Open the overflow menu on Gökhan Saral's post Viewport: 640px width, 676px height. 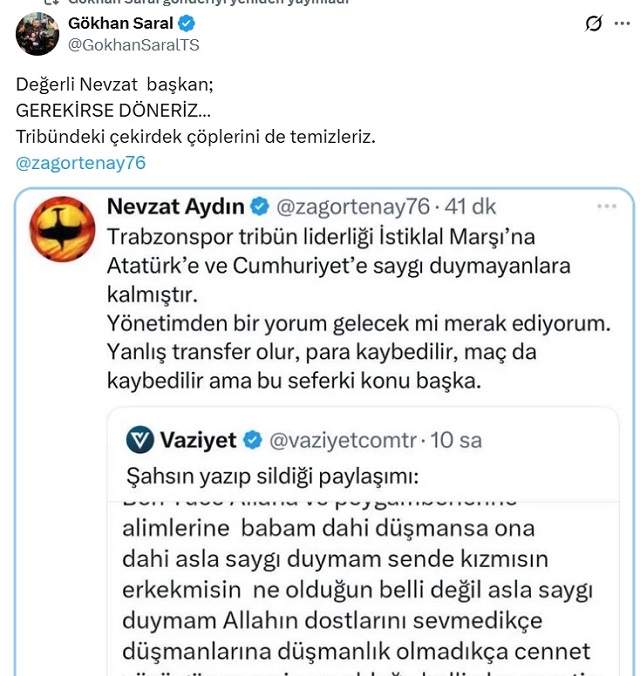pyautogui.click(x=624, y=24)
